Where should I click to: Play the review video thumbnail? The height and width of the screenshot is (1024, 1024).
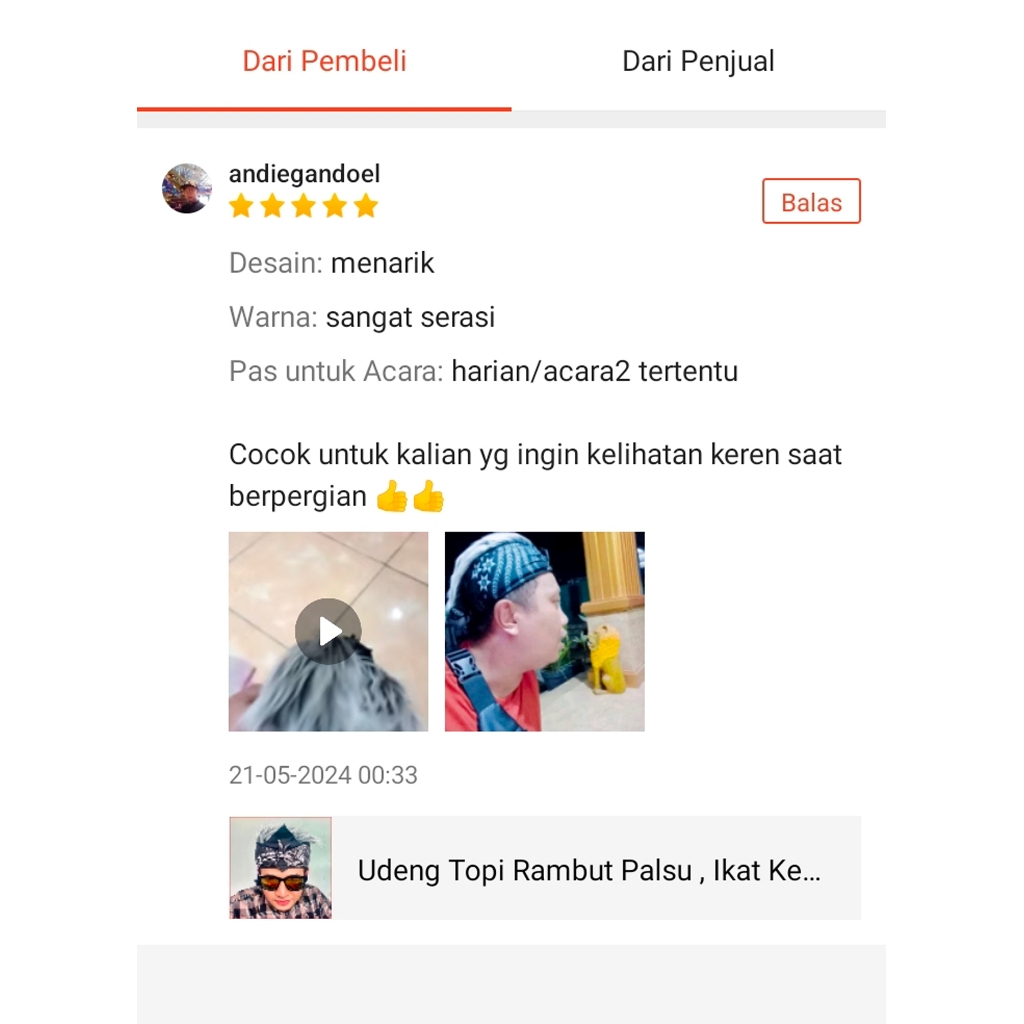pyautogui.click(x=328, y=631)
